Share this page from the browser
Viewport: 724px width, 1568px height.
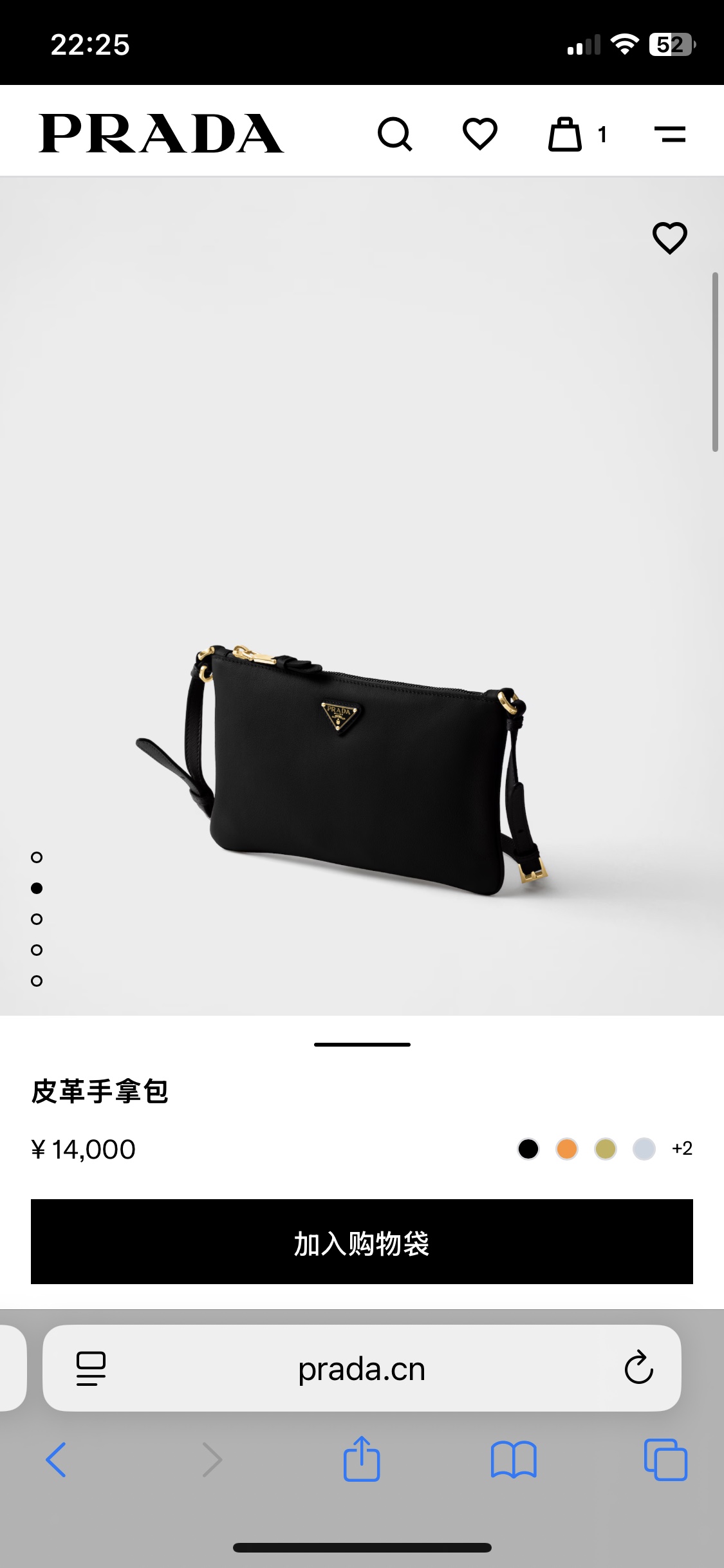(362, 1458)
